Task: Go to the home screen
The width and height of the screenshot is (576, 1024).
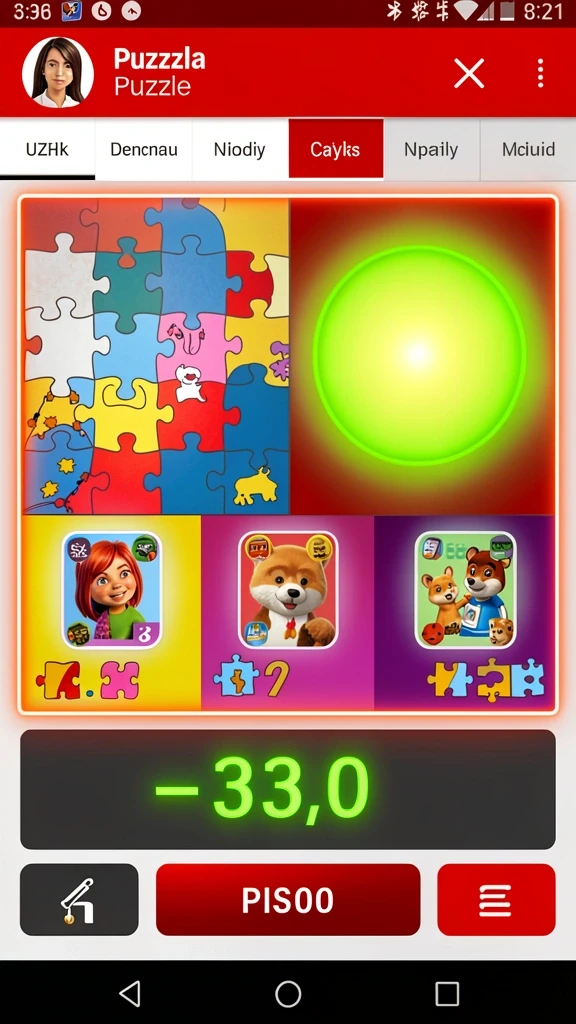Action: [288, 994]
